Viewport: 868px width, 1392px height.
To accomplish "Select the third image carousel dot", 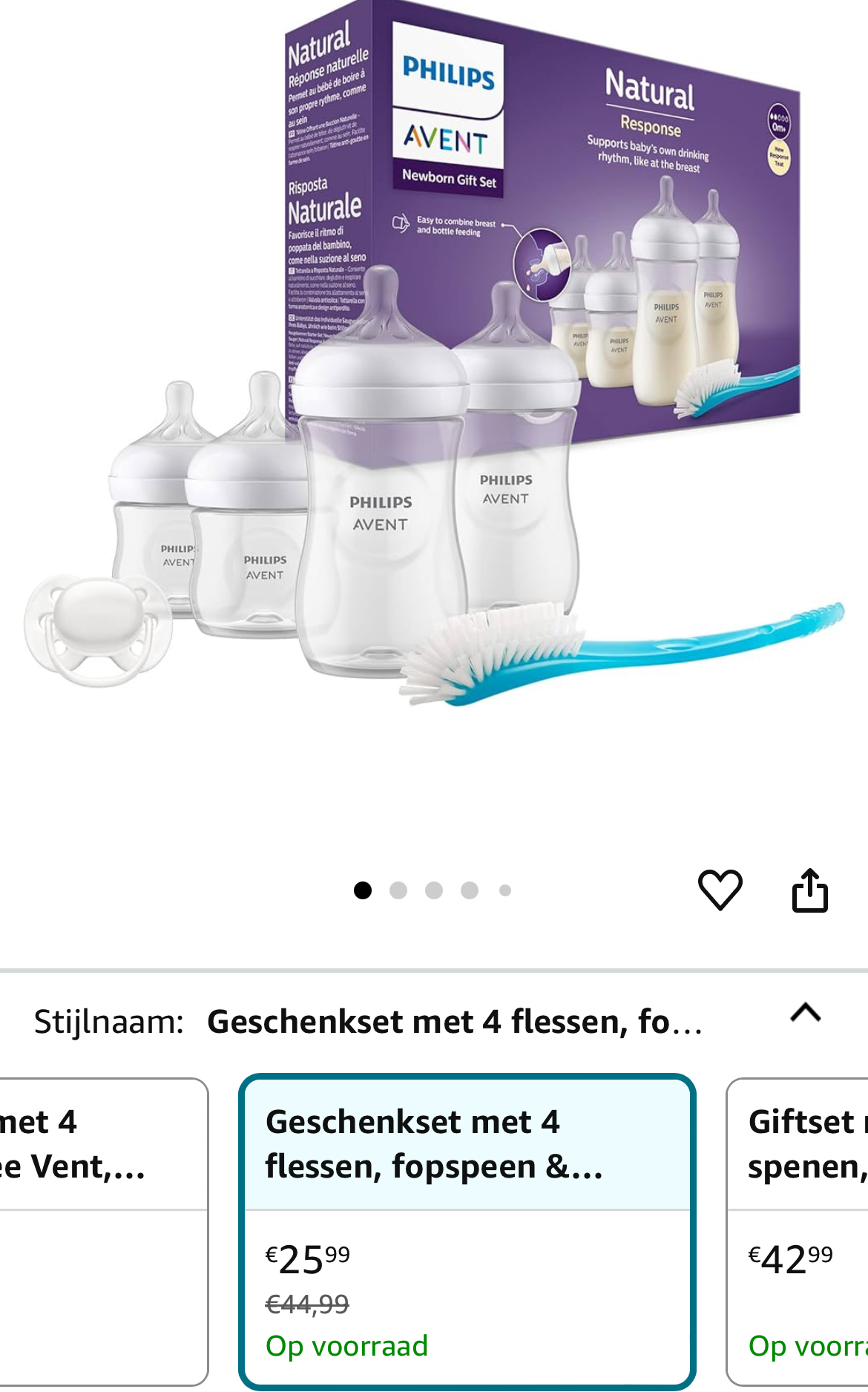I will [435, 890].
